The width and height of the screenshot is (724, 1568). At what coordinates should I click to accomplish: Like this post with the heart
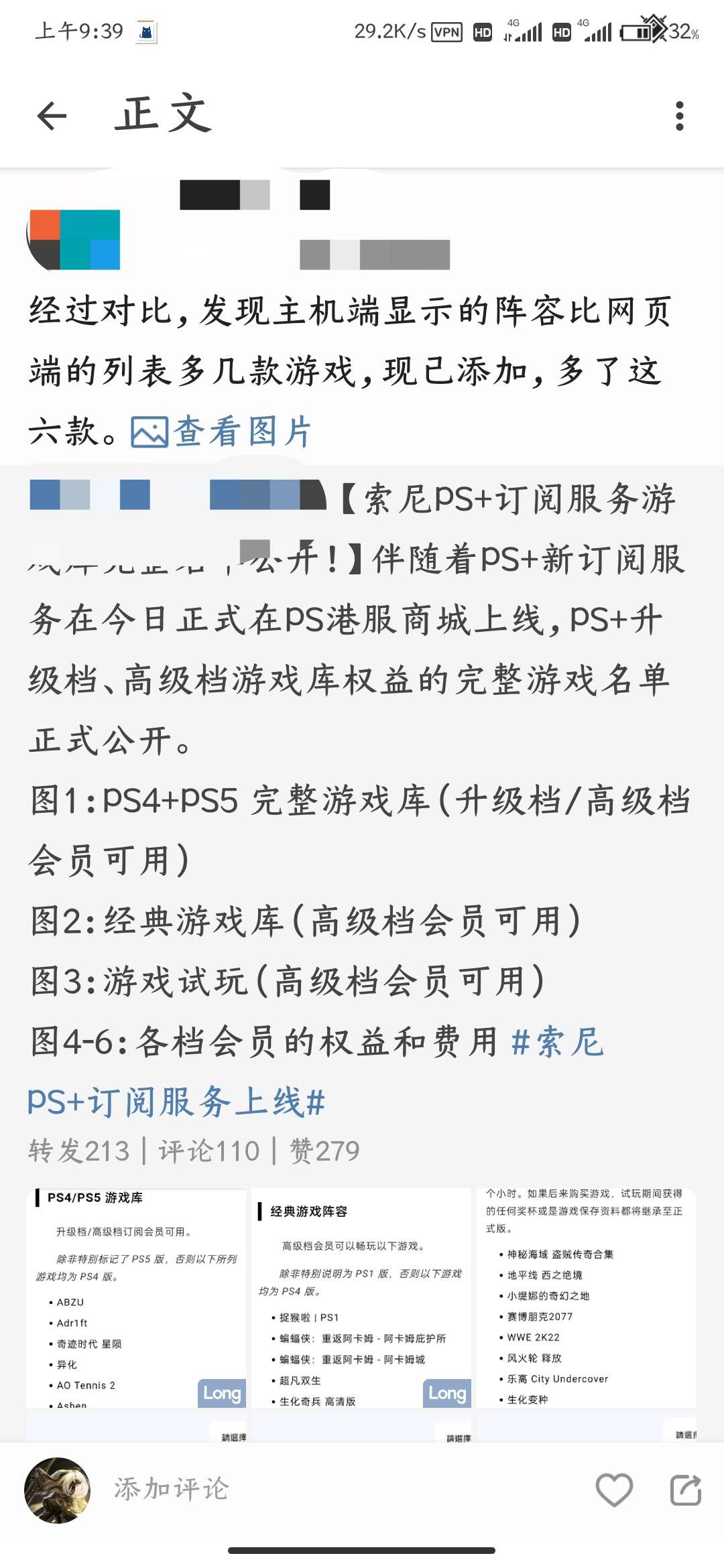[614, 1490]
